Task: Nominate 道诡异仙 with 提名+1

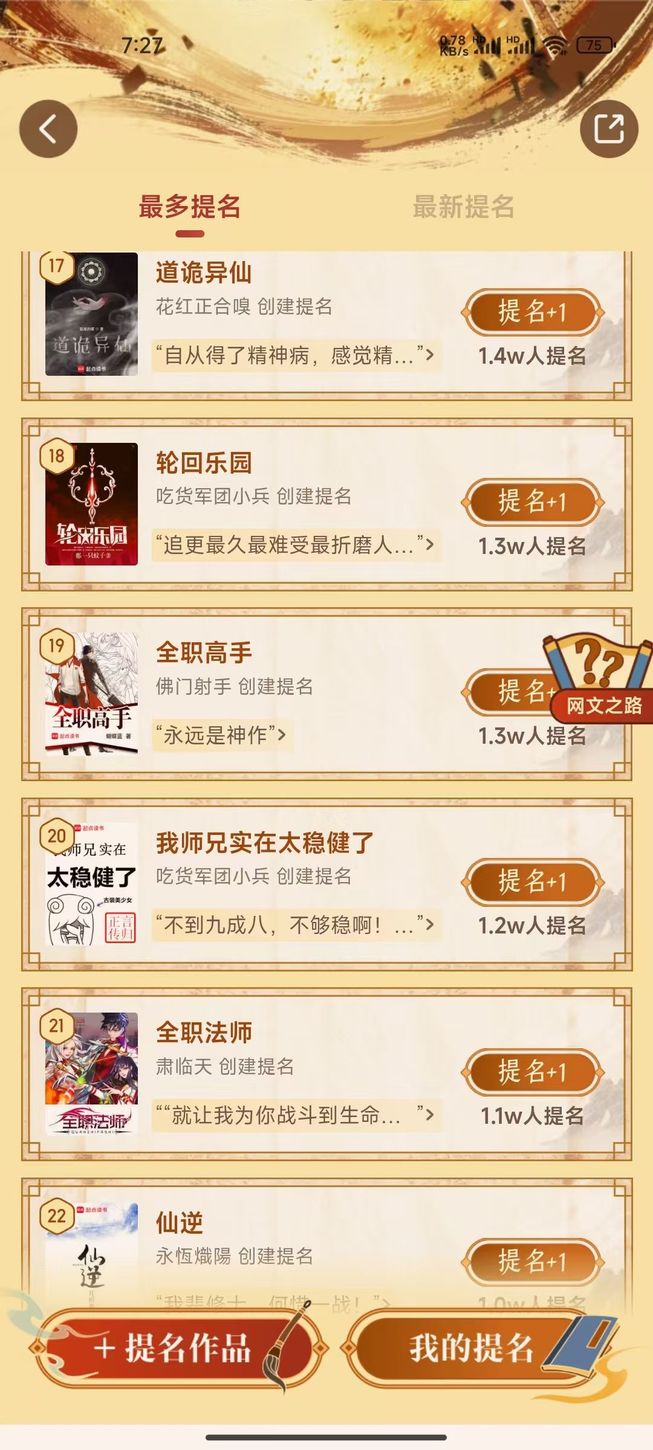Action: coord(532,312)
